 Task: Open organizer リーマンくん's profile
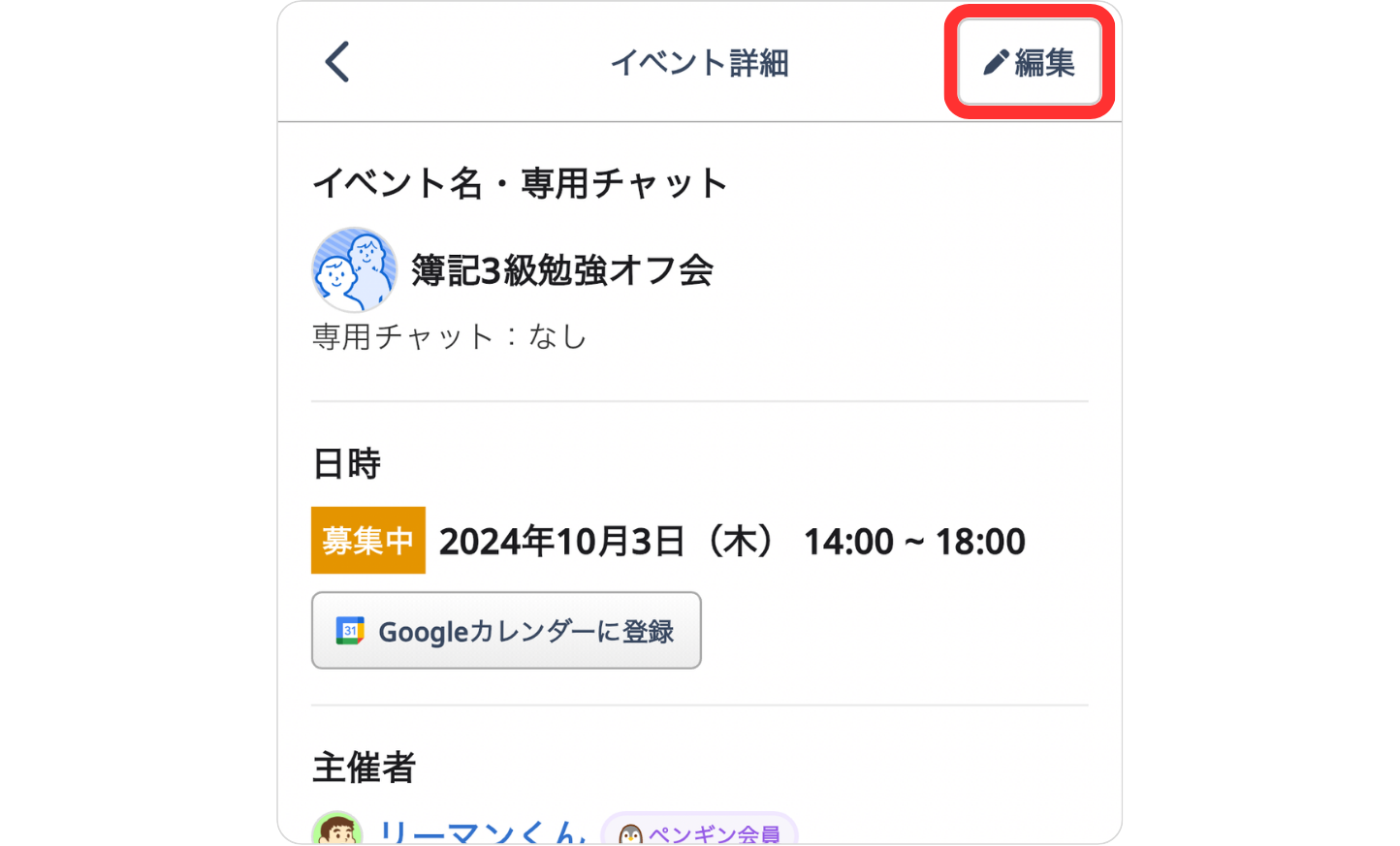pos(481,831)
